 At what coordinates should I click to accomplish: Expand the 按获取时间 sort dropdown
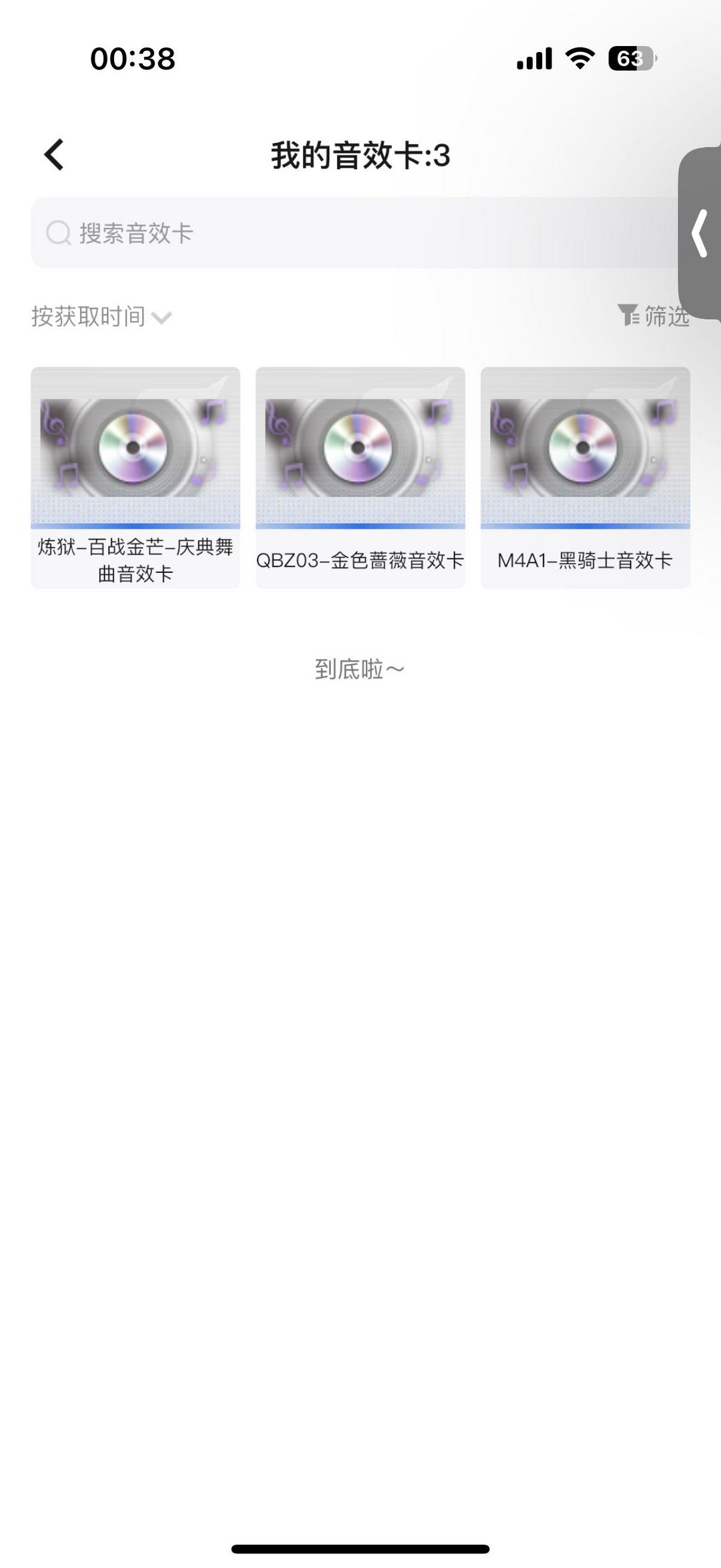(x=101, y=317)
